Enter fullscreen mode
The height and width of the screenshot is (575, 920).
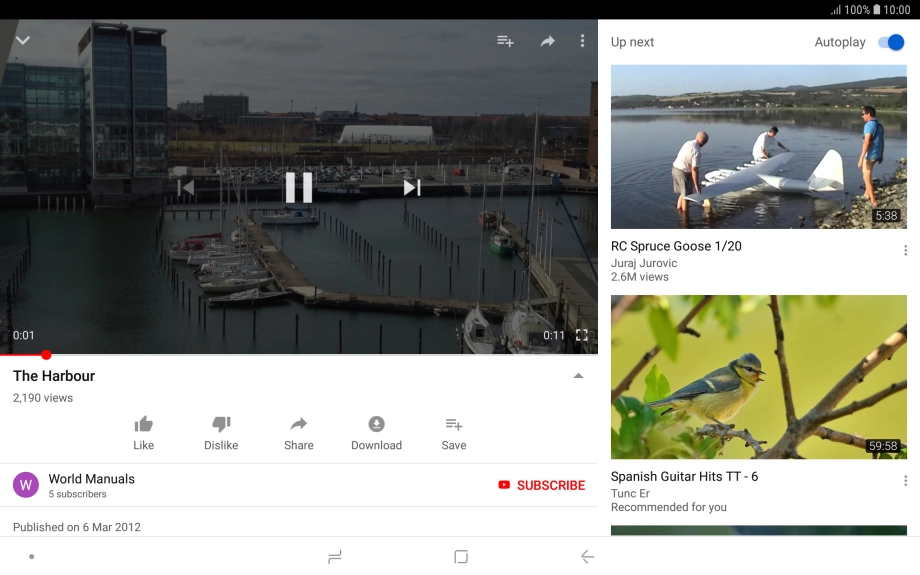[x=582, y=336]
